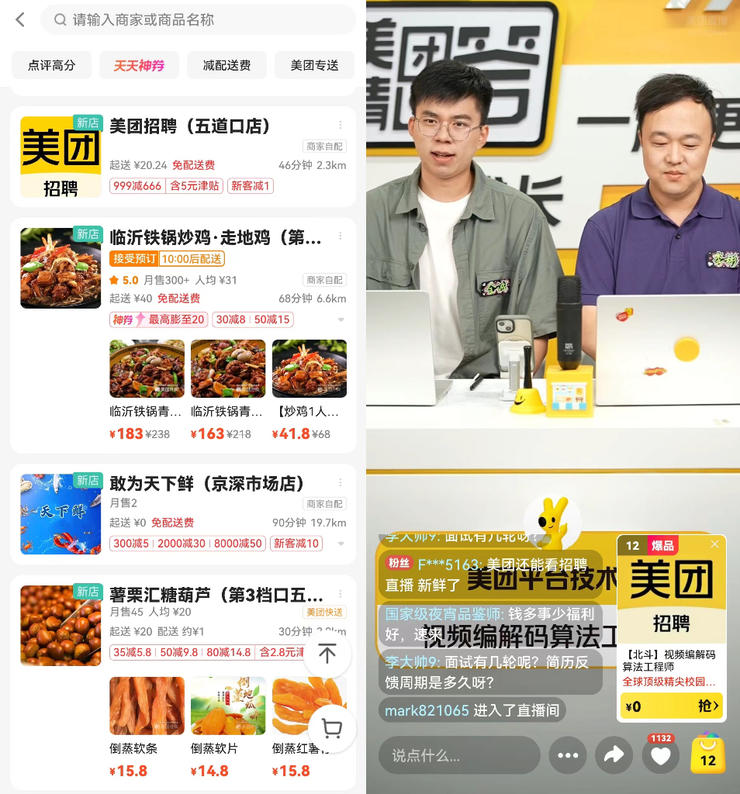
Task: Share the live stream
Action: (613, 755)
